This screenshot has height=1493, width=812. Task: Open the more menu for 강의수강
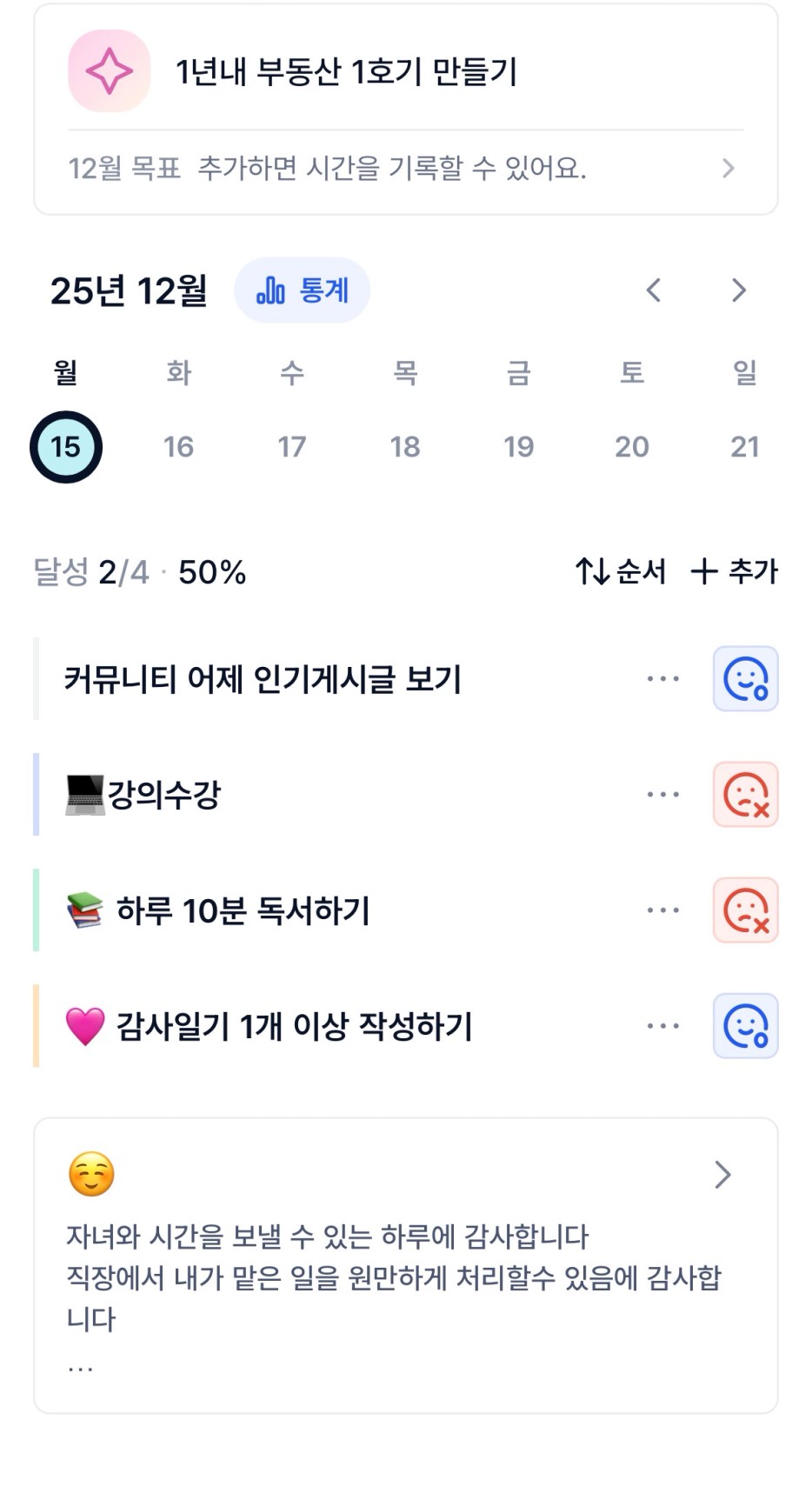662,795
